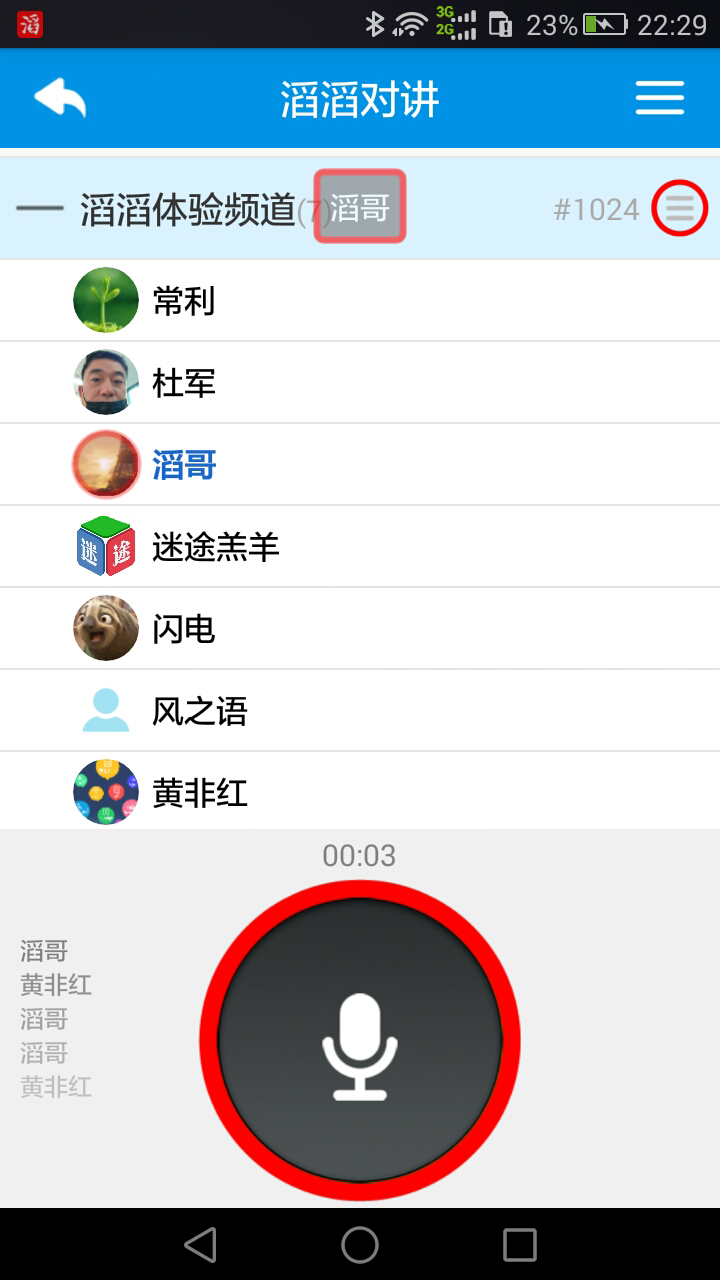This screenshot has width=720, height=1280.
Task: Tap 常利's plant avatar
Action: 105,300
